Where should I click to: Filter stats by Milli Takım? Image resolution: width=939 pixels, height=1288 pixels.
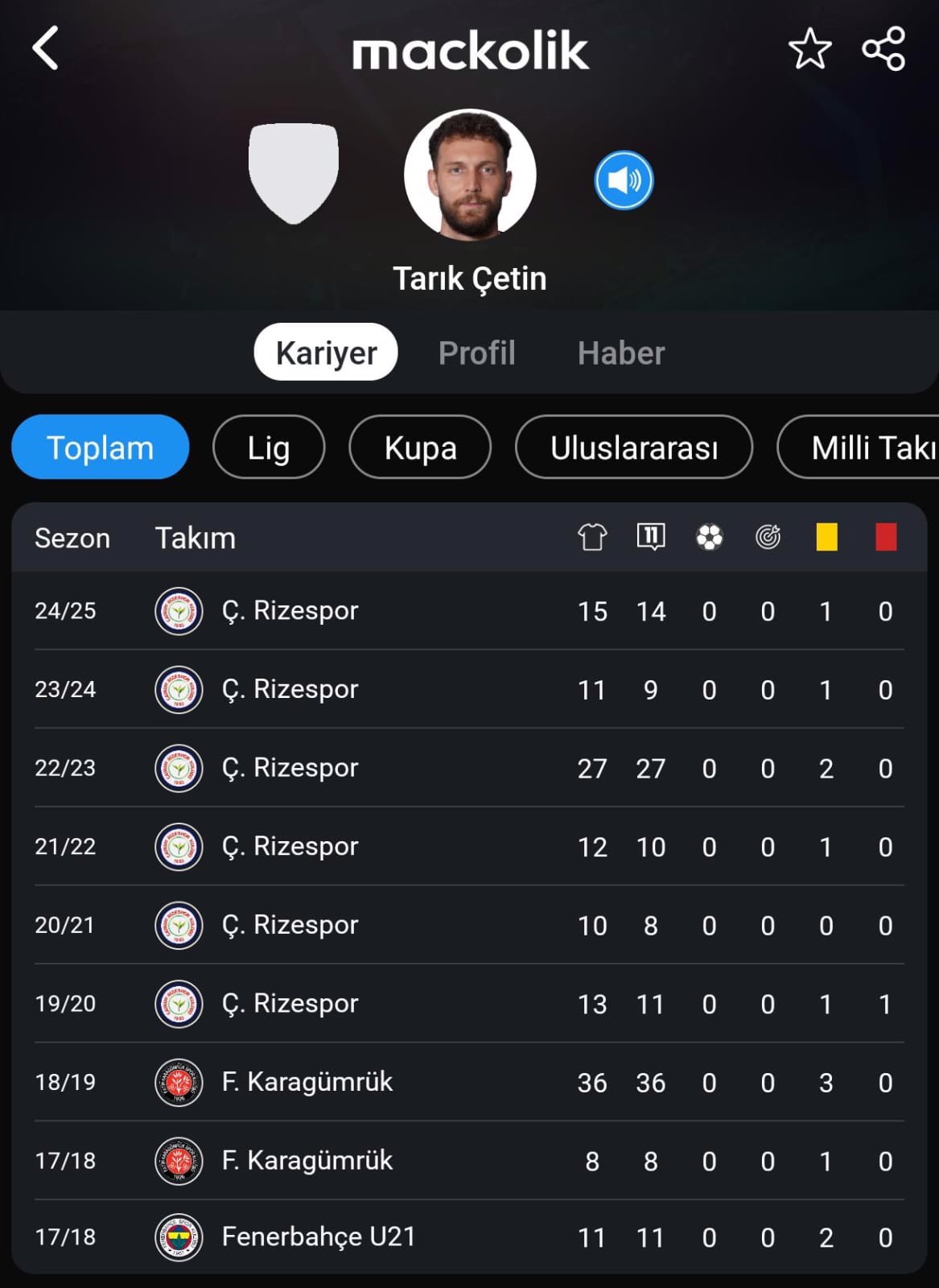pos(865,448)
